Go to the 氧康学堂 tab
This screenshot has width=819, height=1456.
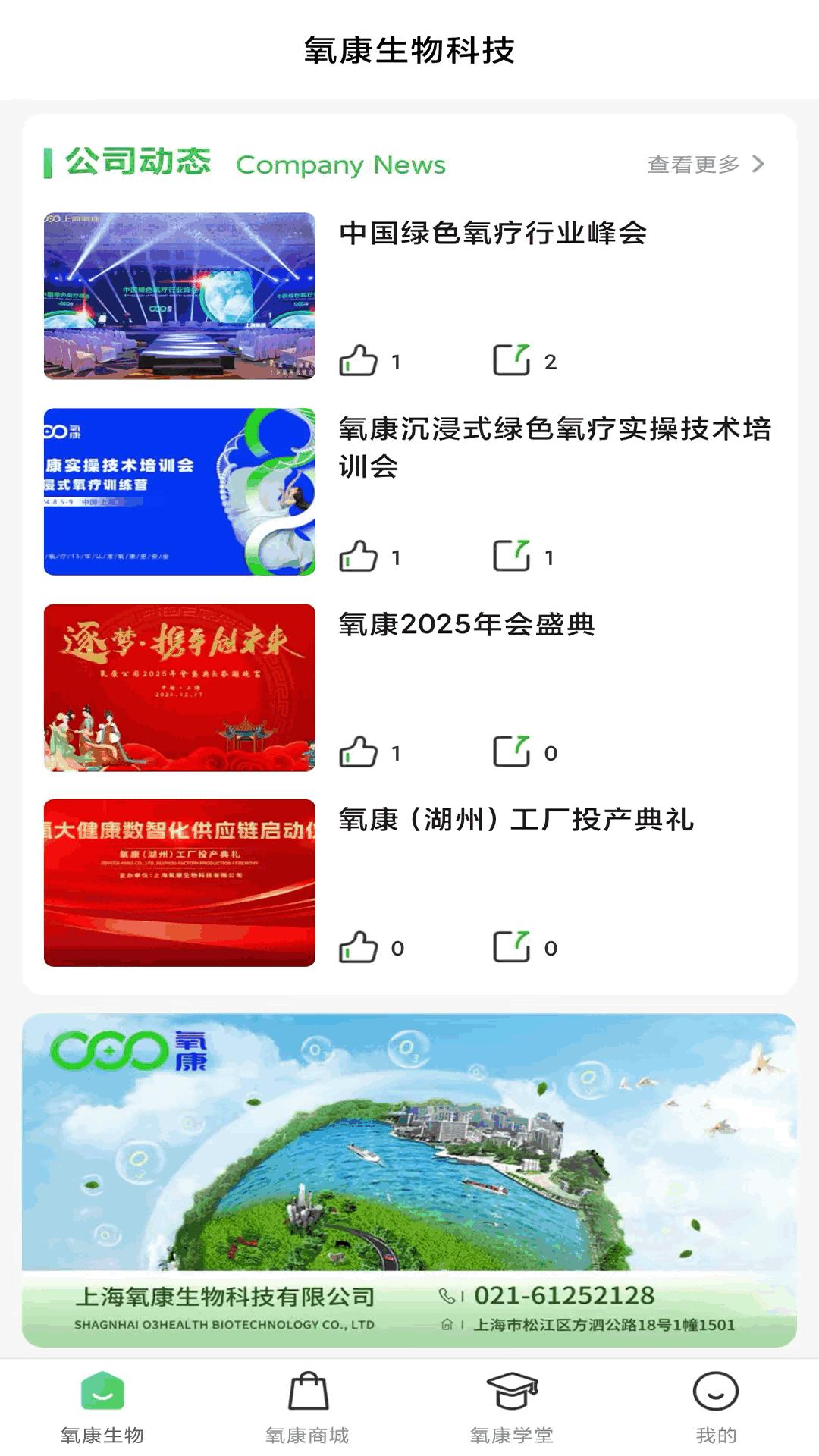pyautogui.click(x=512, y=1407)
